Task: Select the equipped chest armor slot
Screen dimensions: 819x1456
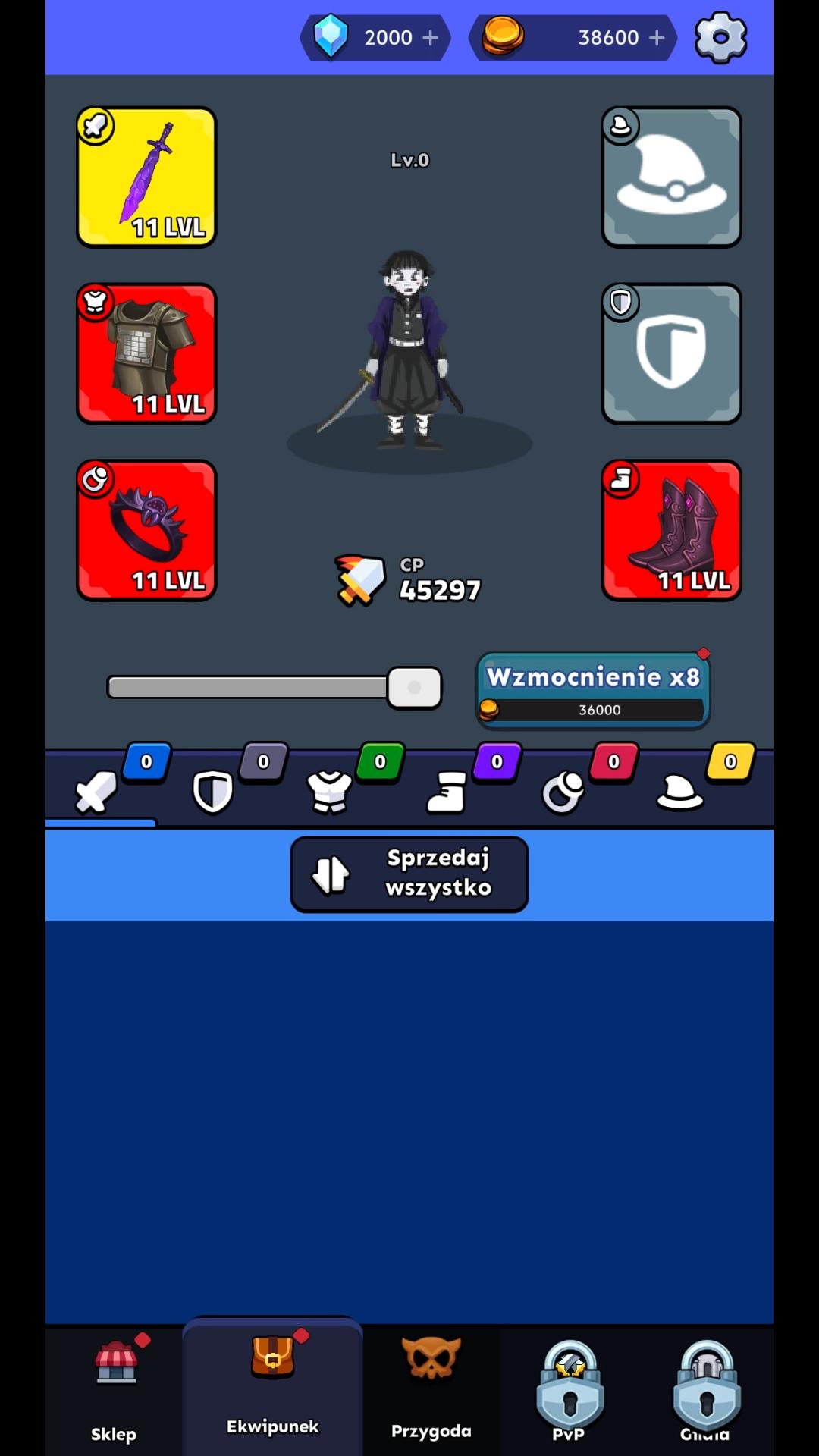Action: tap(146, 353)
